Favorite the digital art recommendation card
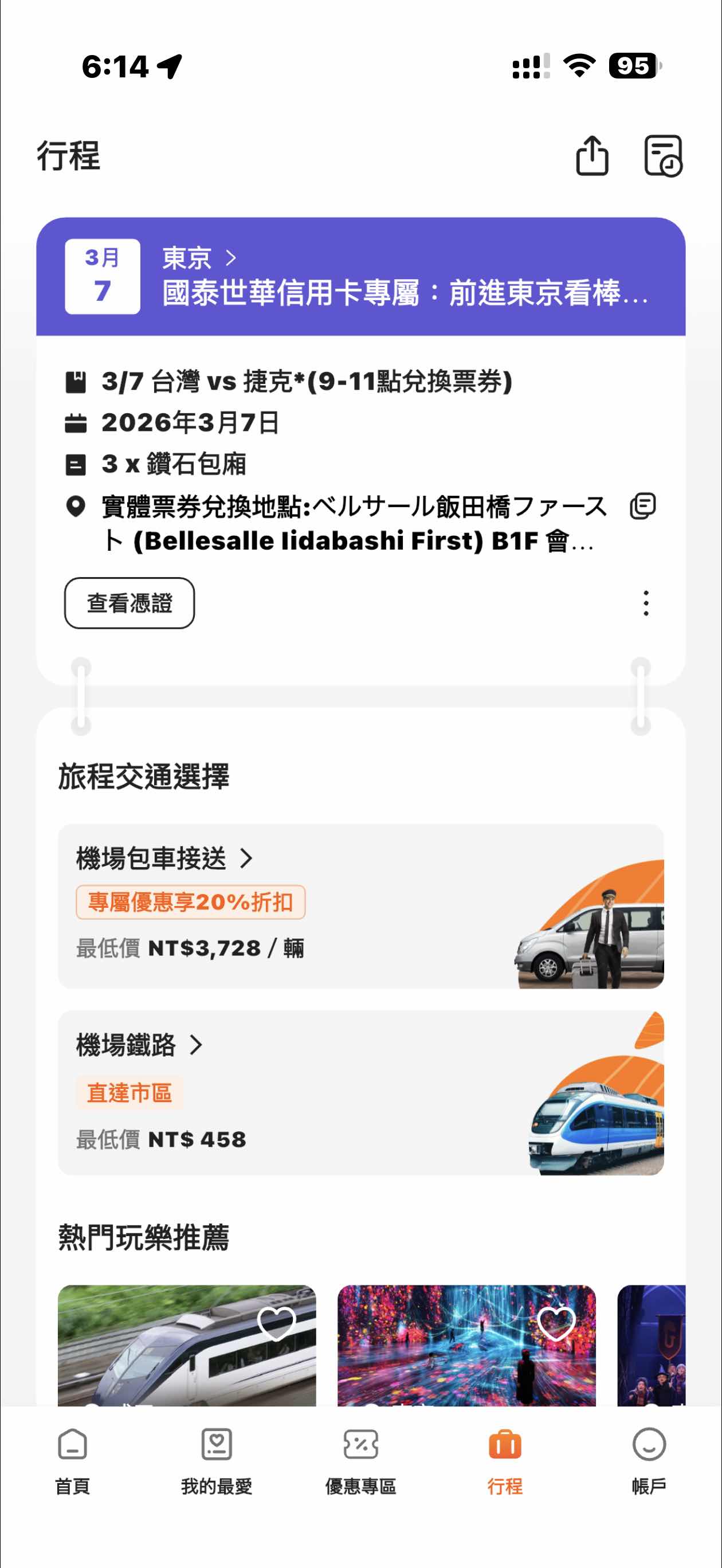 pyautogui.click(x=556, y=1322)
